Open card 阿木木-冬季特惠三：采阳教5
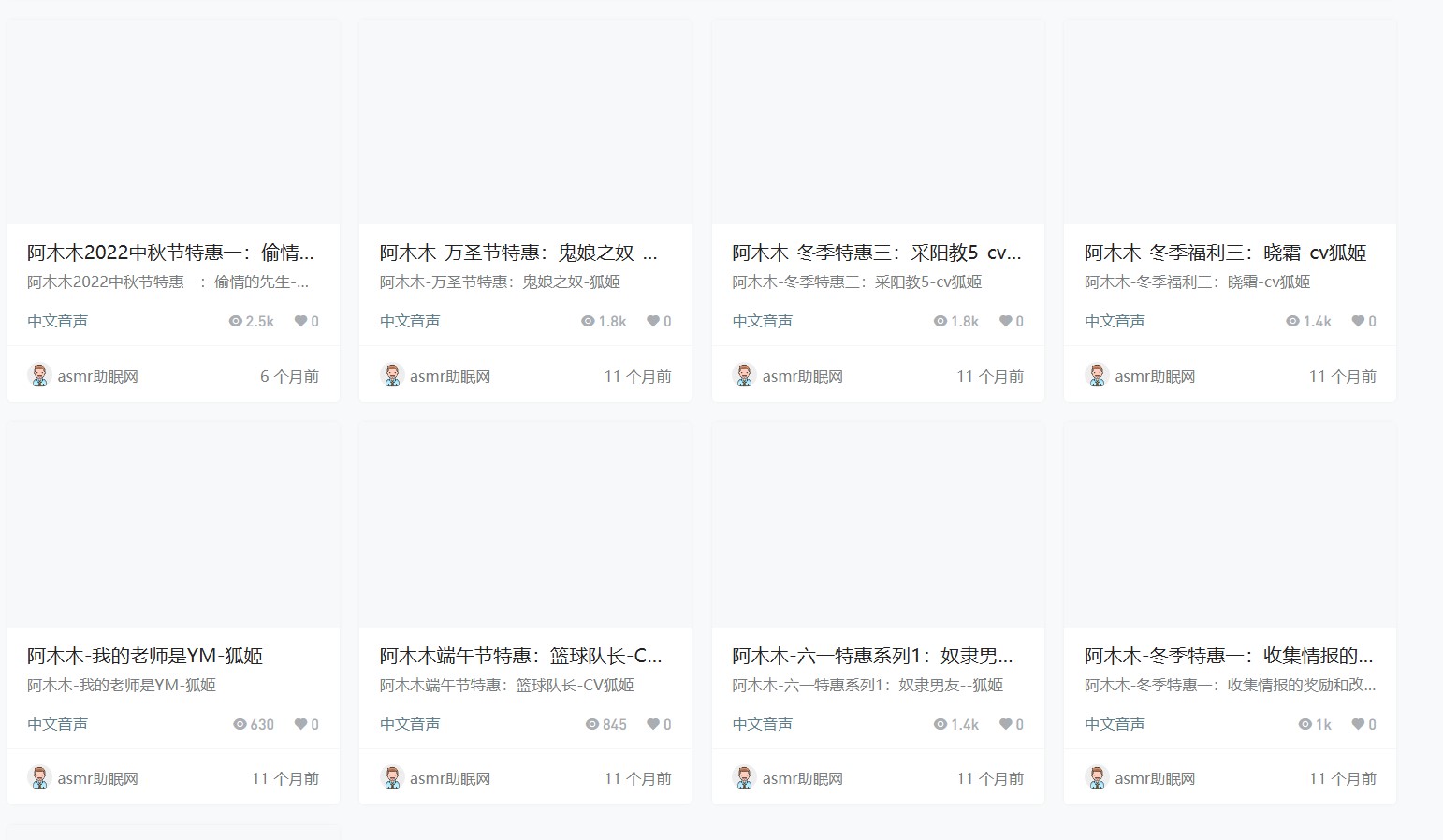The height and width of the screenshot is (840, 1443). [x=876, y=253]
